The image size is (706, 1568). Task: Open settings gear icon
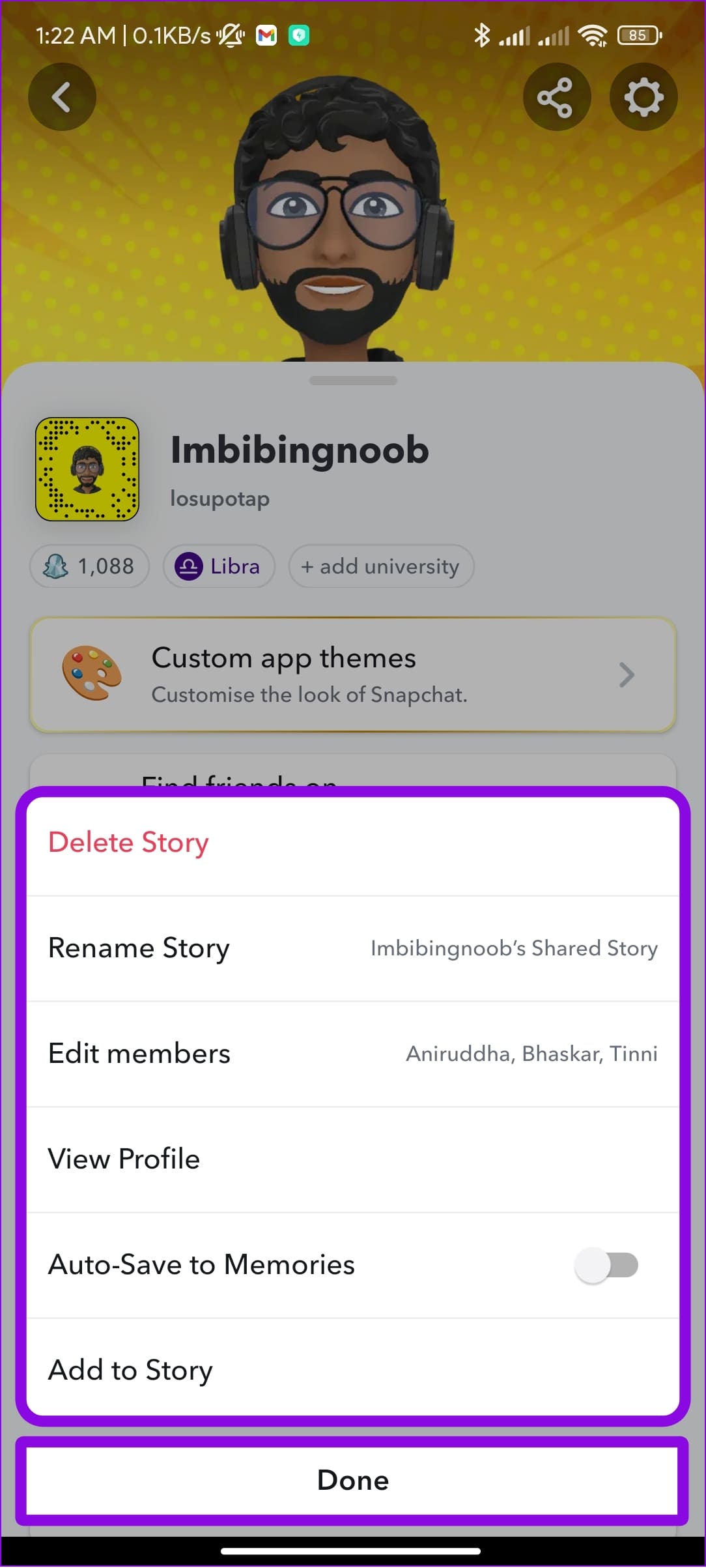point(643,97)
